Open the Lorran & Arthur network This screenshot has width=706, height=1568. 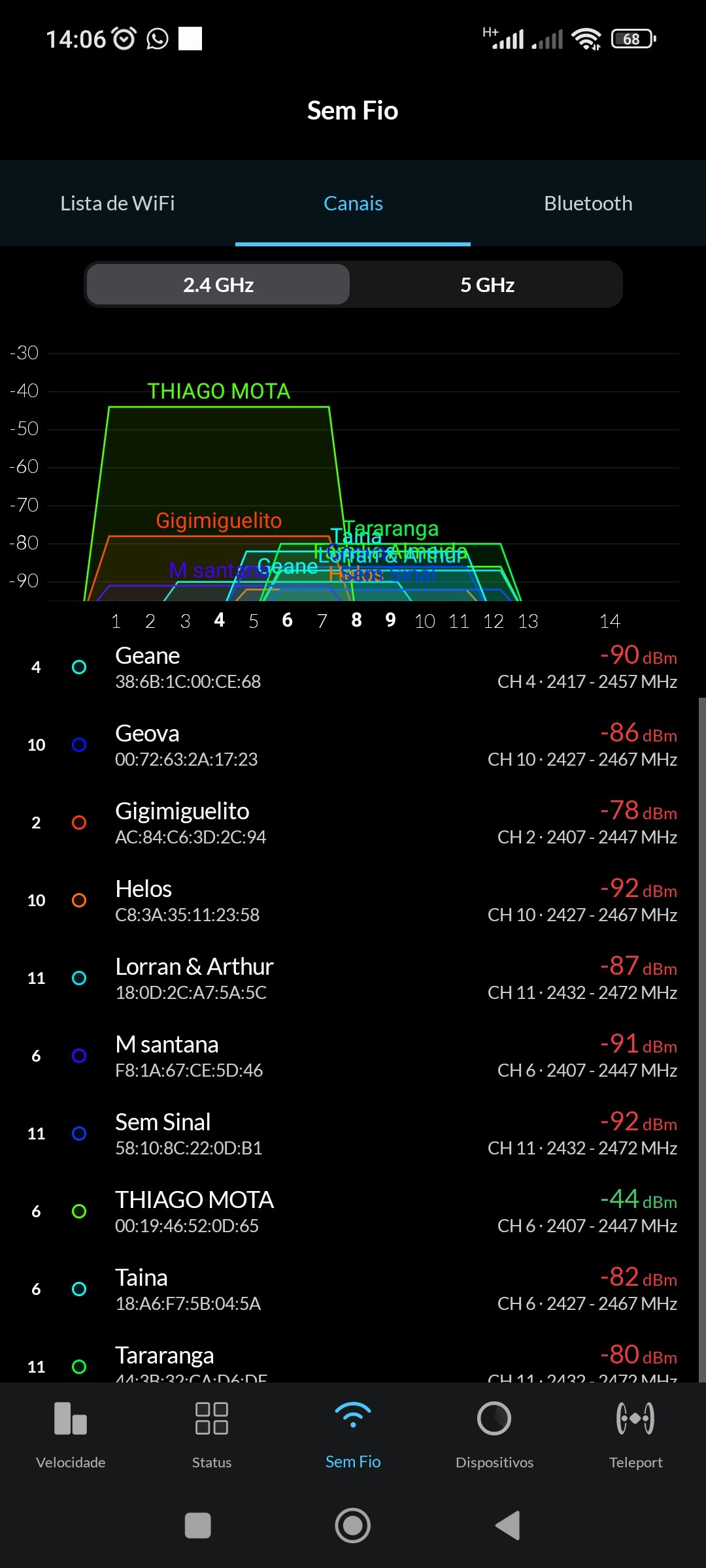pyautogui.click(x=353, y=979)
